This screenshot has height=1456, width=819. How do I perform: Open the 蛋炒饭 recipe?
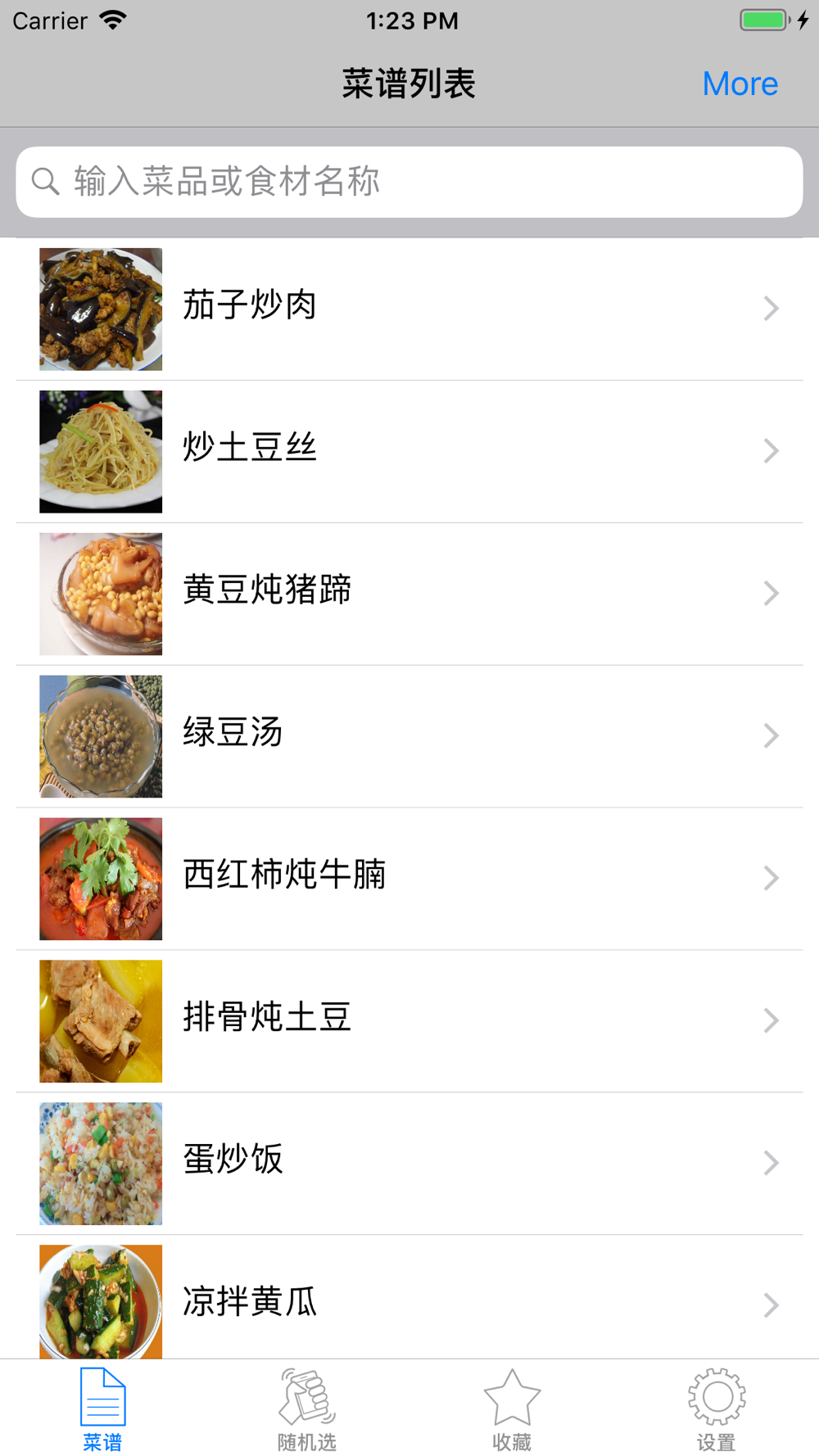pos(409,1164)
